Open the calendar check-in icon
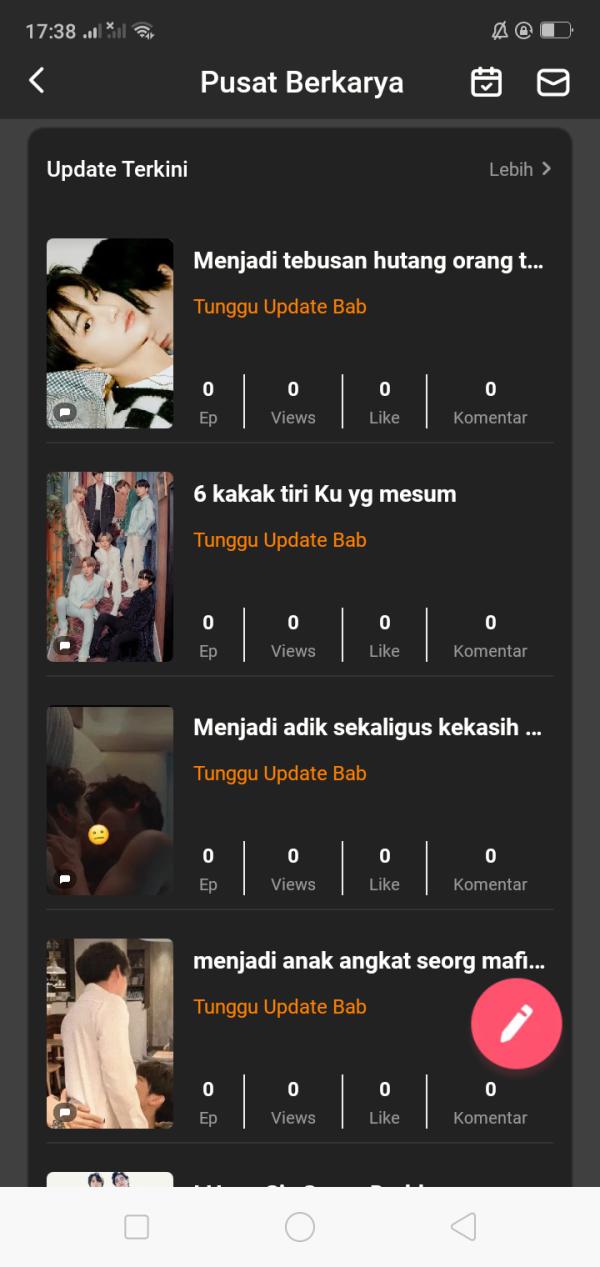The image size is (600, 1267). [x=486, y=82]
